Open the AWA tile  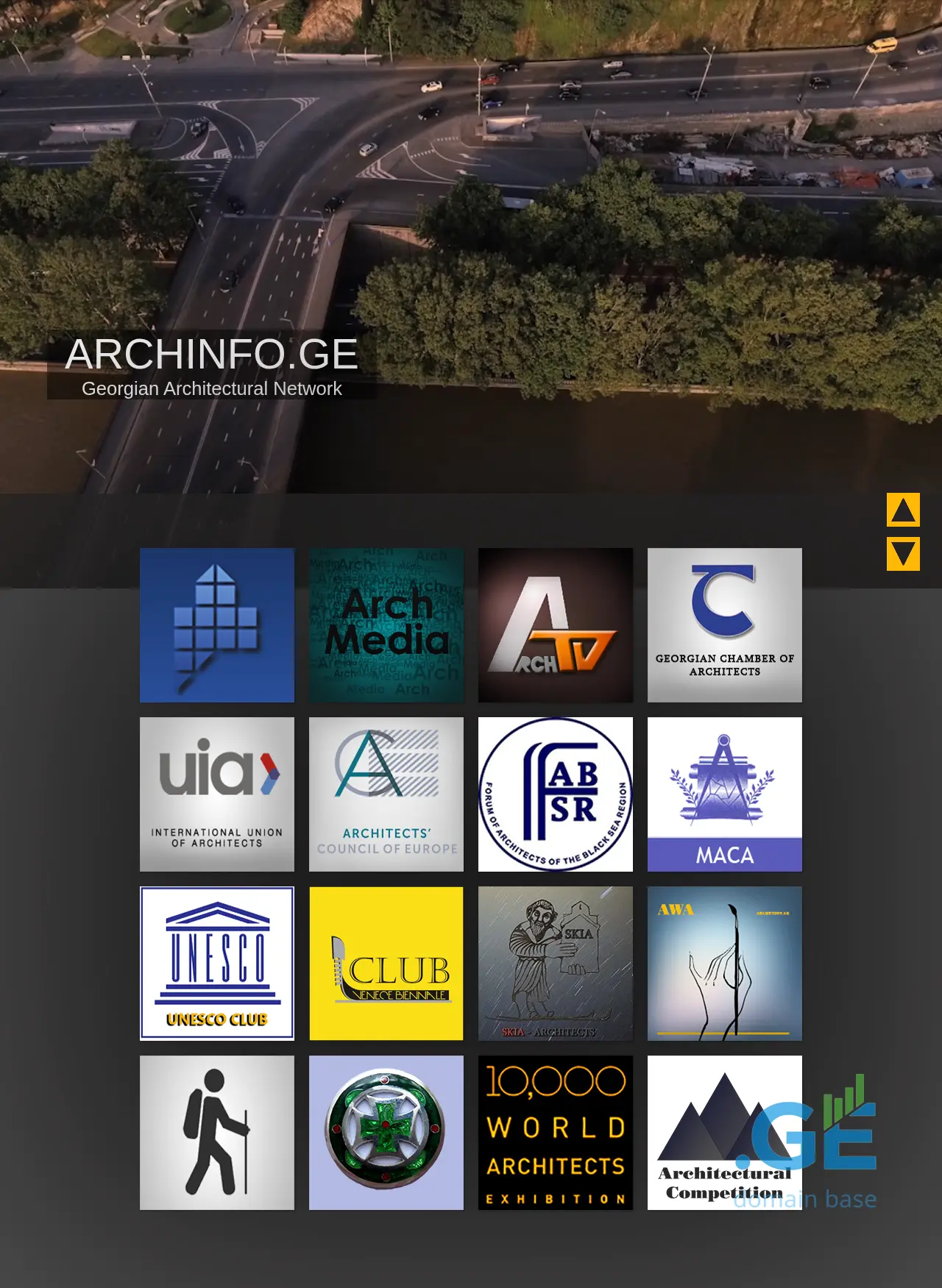click(725, 964)
